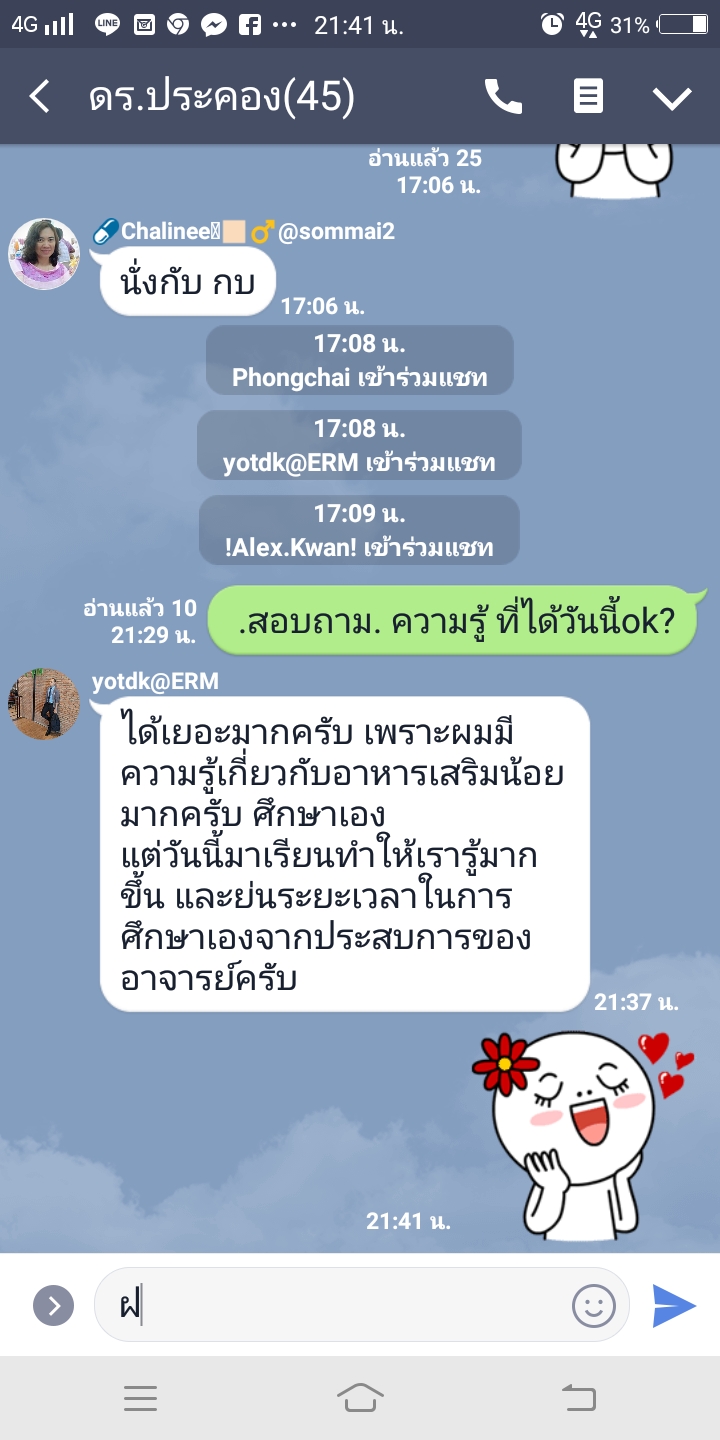Start a voice call in this group
The width and height of the screenshot is (720, 1440).
pos(503,97)
